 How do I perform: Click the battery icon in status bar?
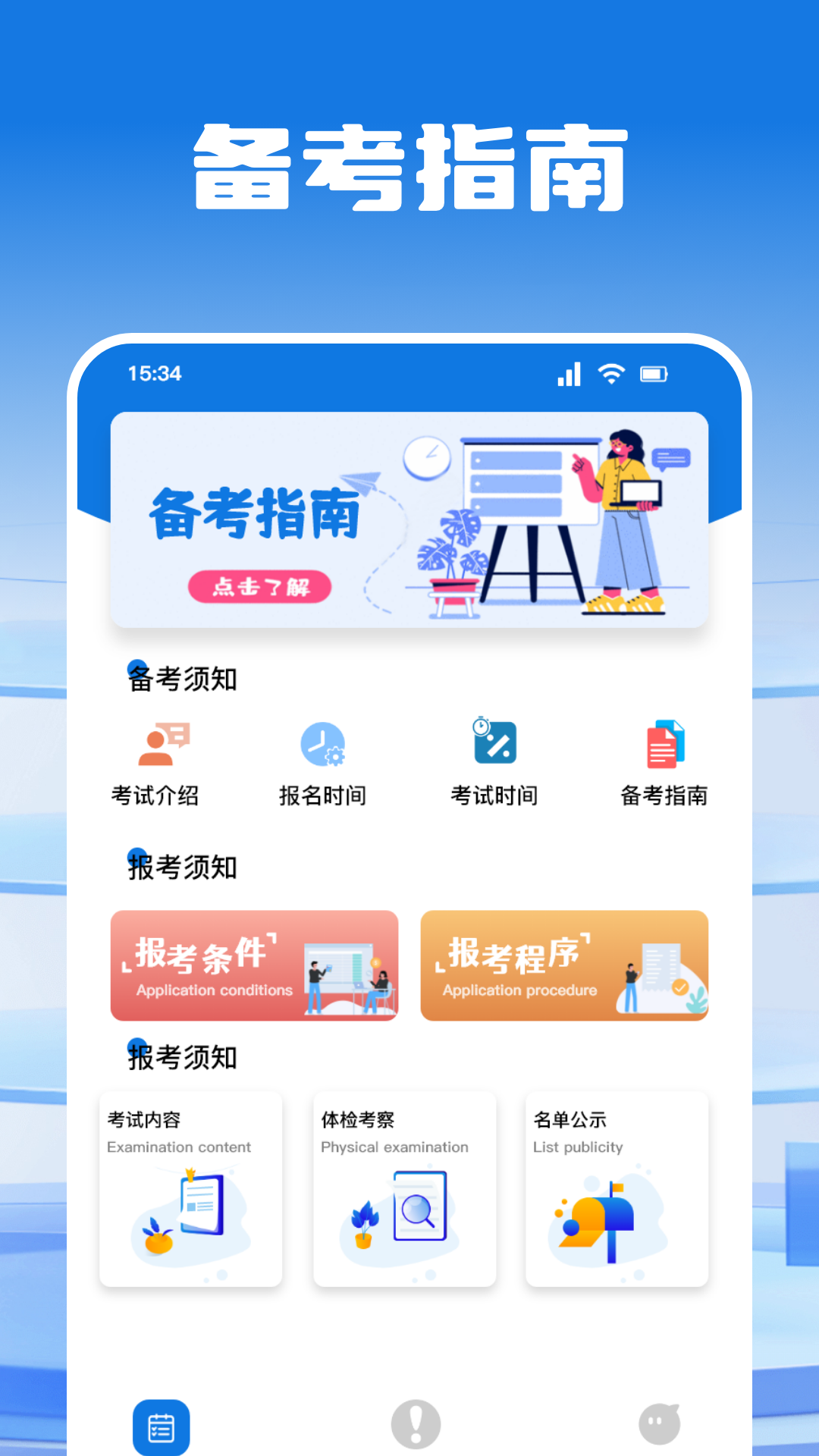[x=654, y=373]
